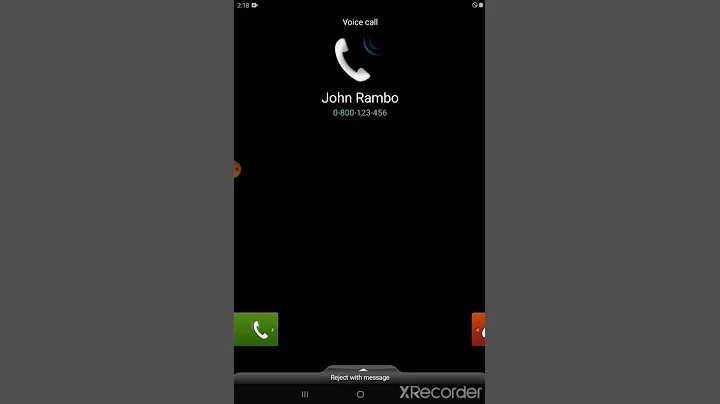Open the Reject with message panel

click(x=360, y=376)
